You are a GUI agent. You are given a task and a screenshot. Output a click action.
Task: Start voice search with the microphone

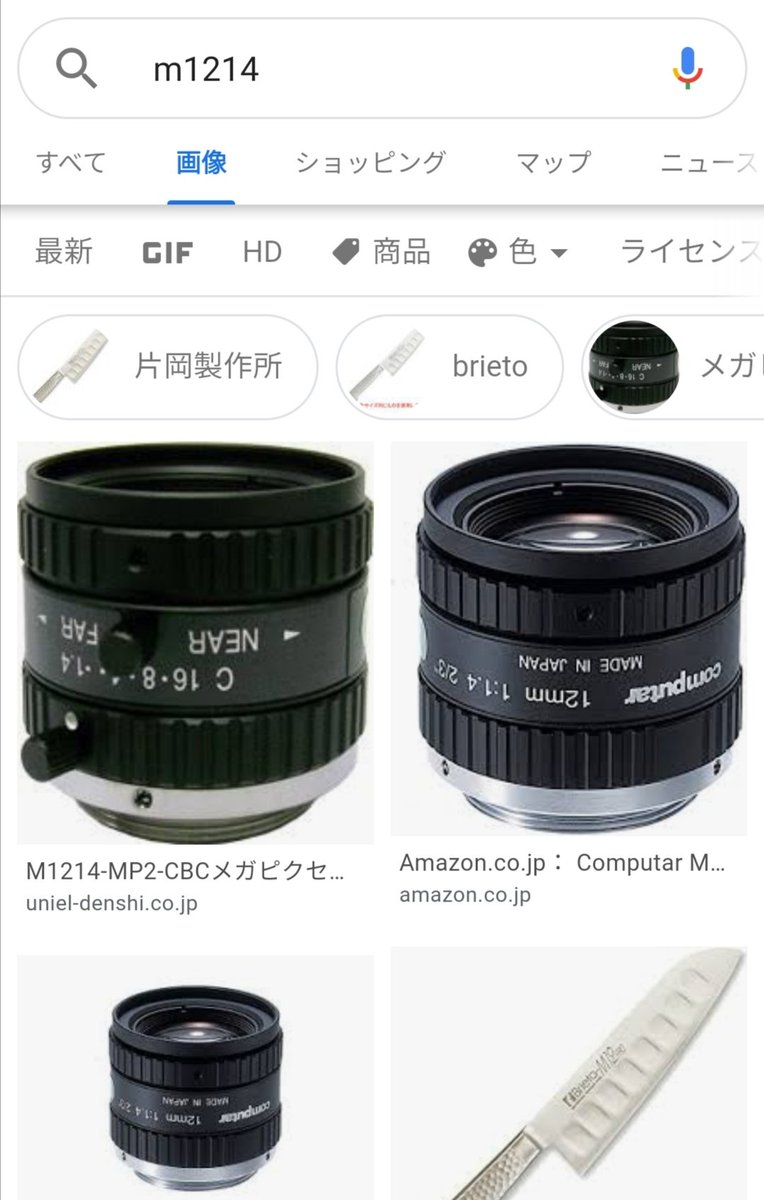pyautogui.click(x=687, y=68)
